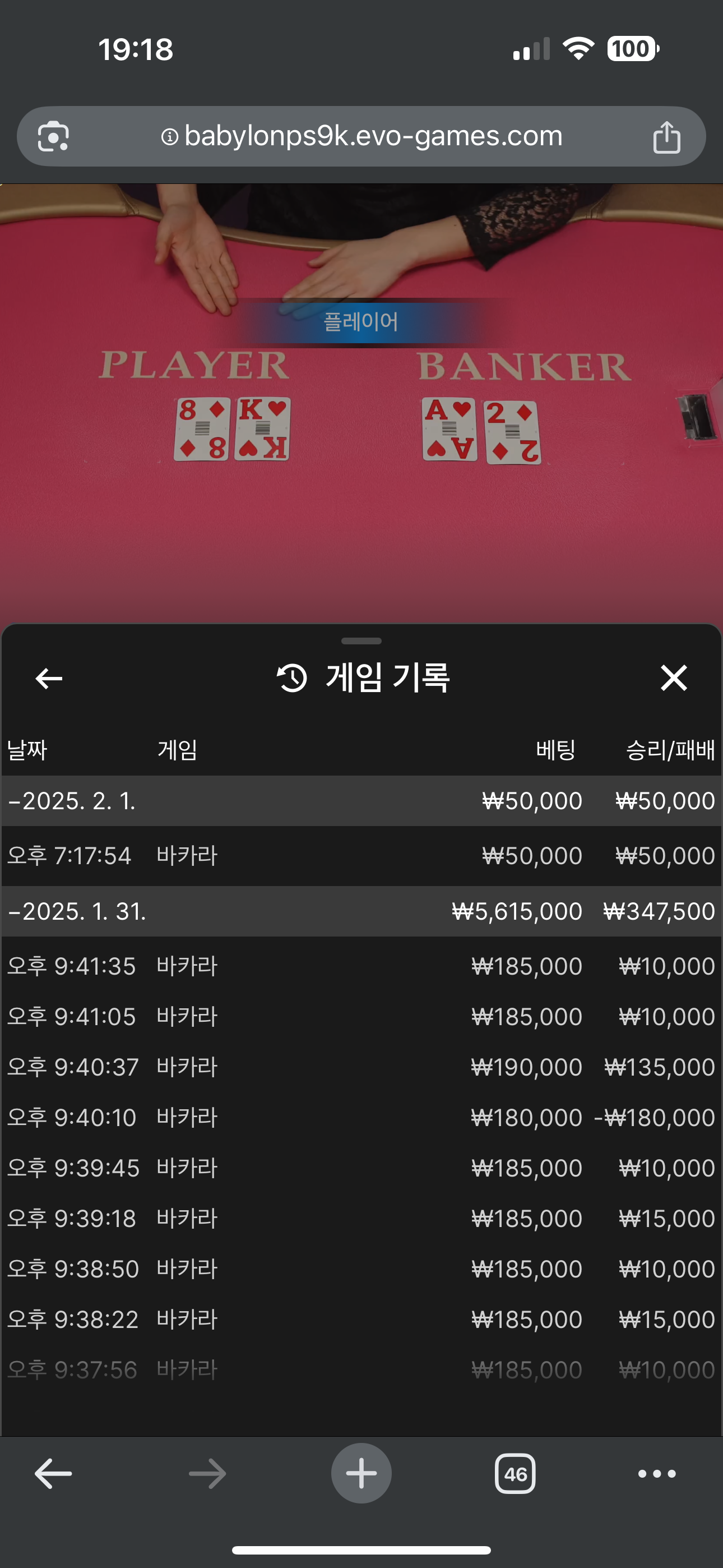Open a new browser tab
Viewport: 723px width, 1568px height.
coord(361,1474)
